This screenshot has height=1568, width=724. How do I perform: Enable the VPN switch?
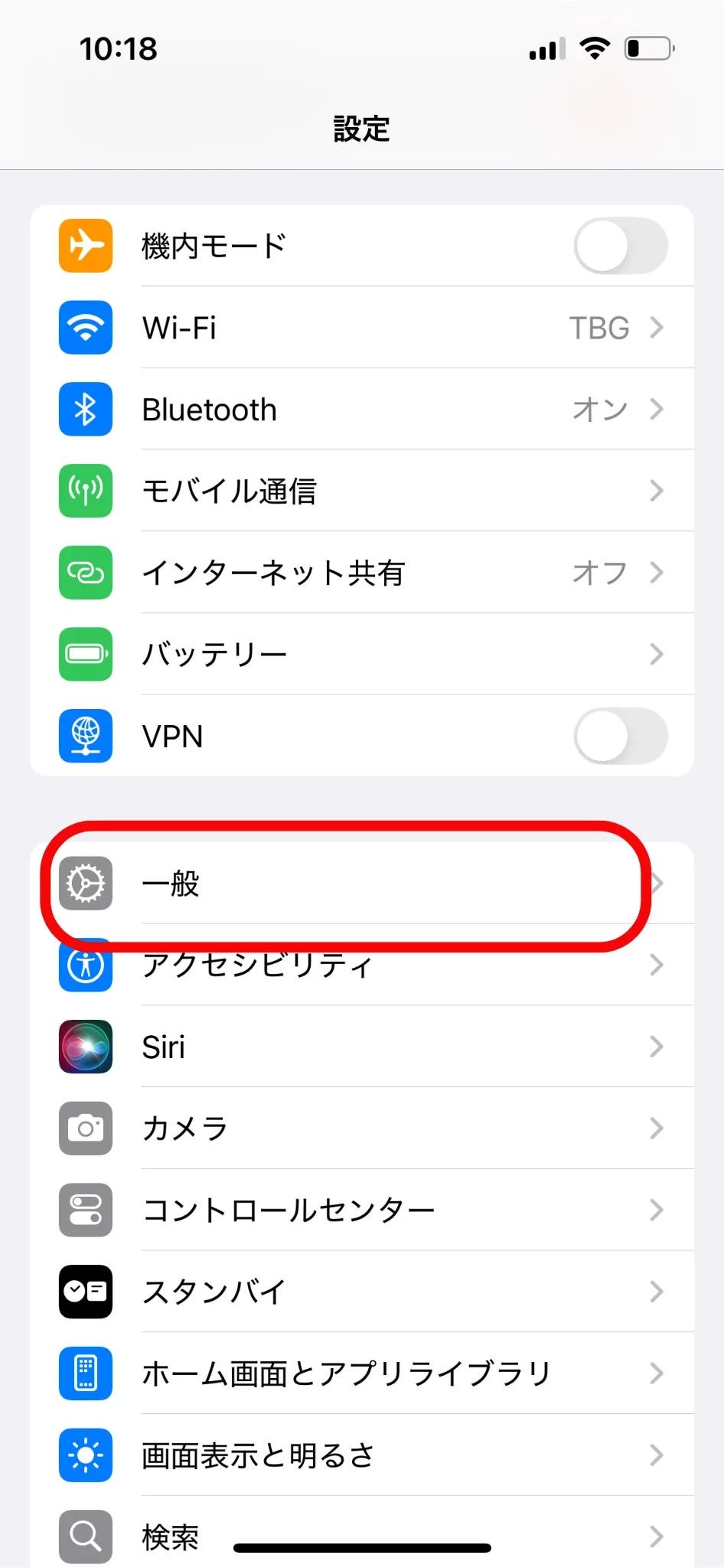(x=620, y=736)
